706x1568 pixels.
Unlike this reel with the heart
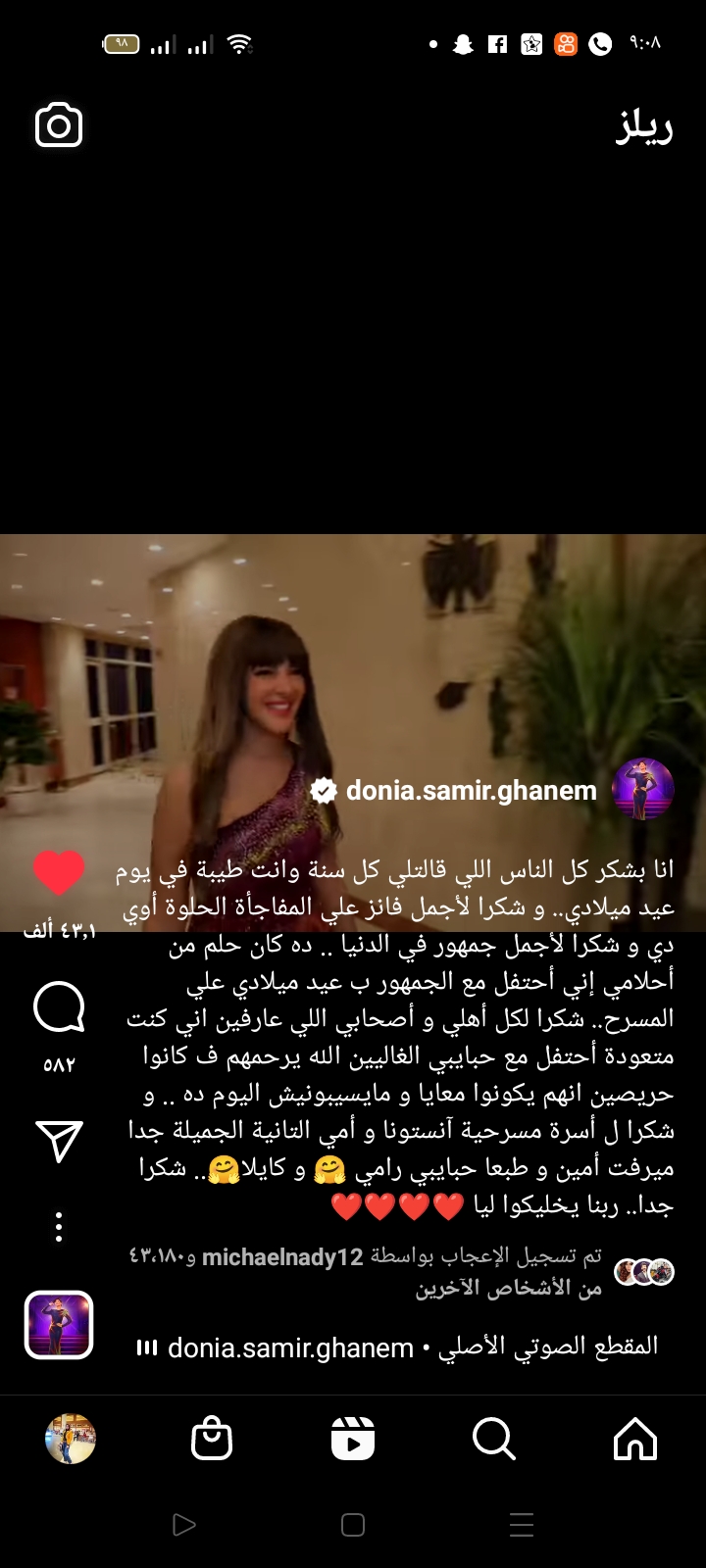(59, 872)
